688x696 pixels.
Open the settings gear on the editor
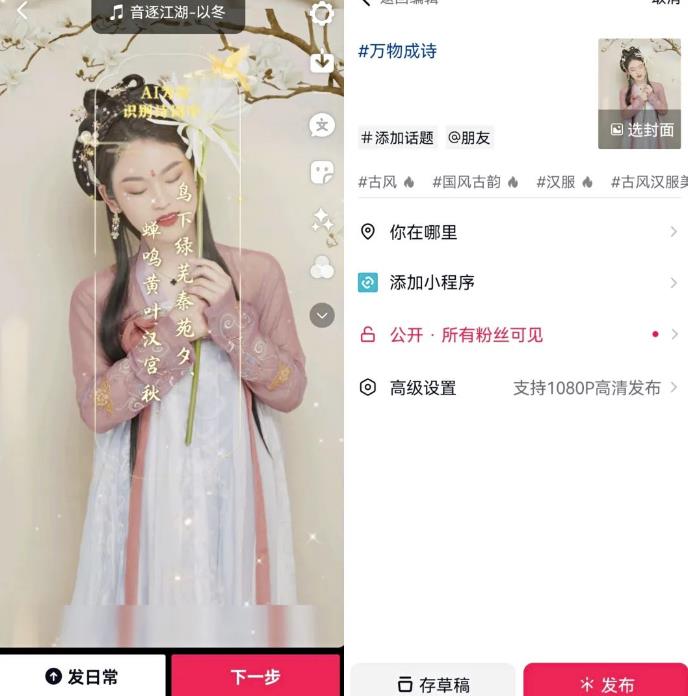point(322,14)
